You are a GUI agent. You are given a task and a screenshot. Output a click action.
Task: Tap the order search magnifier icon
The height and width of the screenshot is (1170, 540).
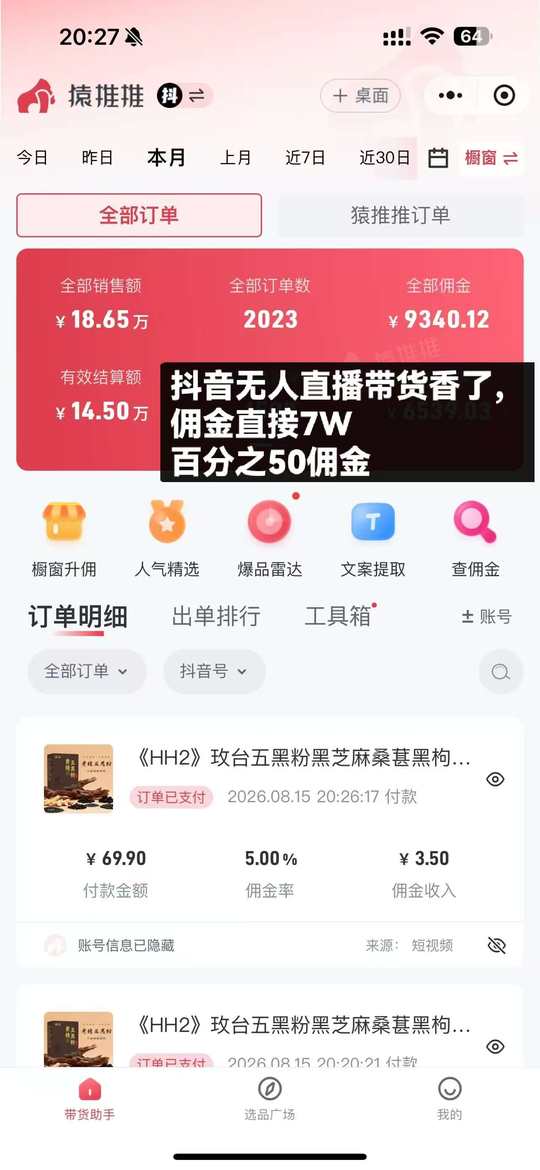click(x=500, y=672)
